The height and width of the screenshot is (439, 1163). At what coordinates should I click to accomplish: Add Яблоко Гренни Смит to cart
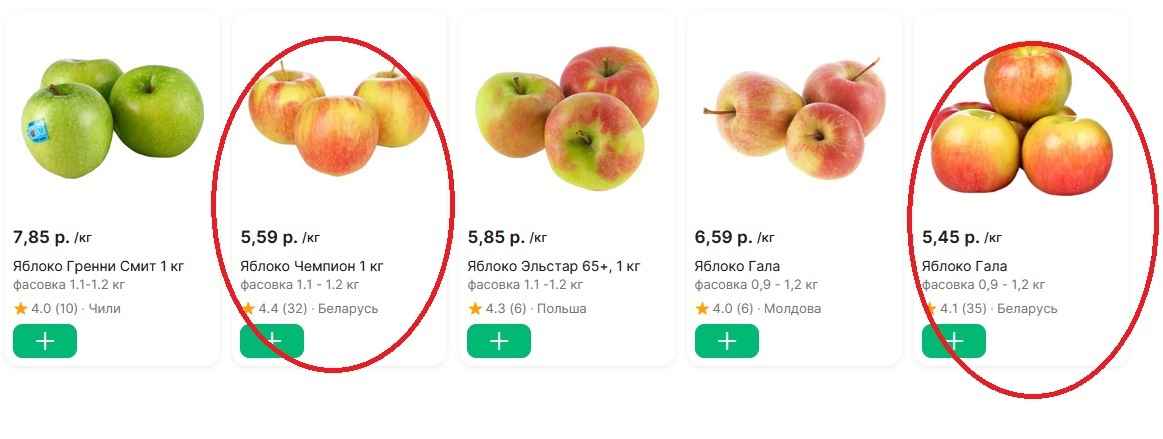[45, 341]
